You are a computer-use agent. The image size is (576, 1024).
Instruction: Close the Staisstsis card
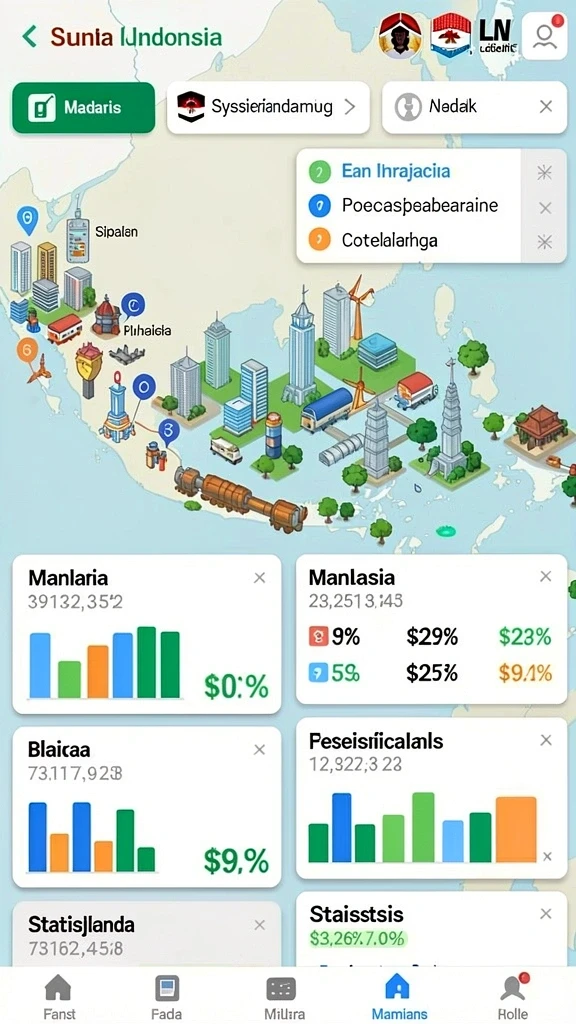(x=546, y=914)
